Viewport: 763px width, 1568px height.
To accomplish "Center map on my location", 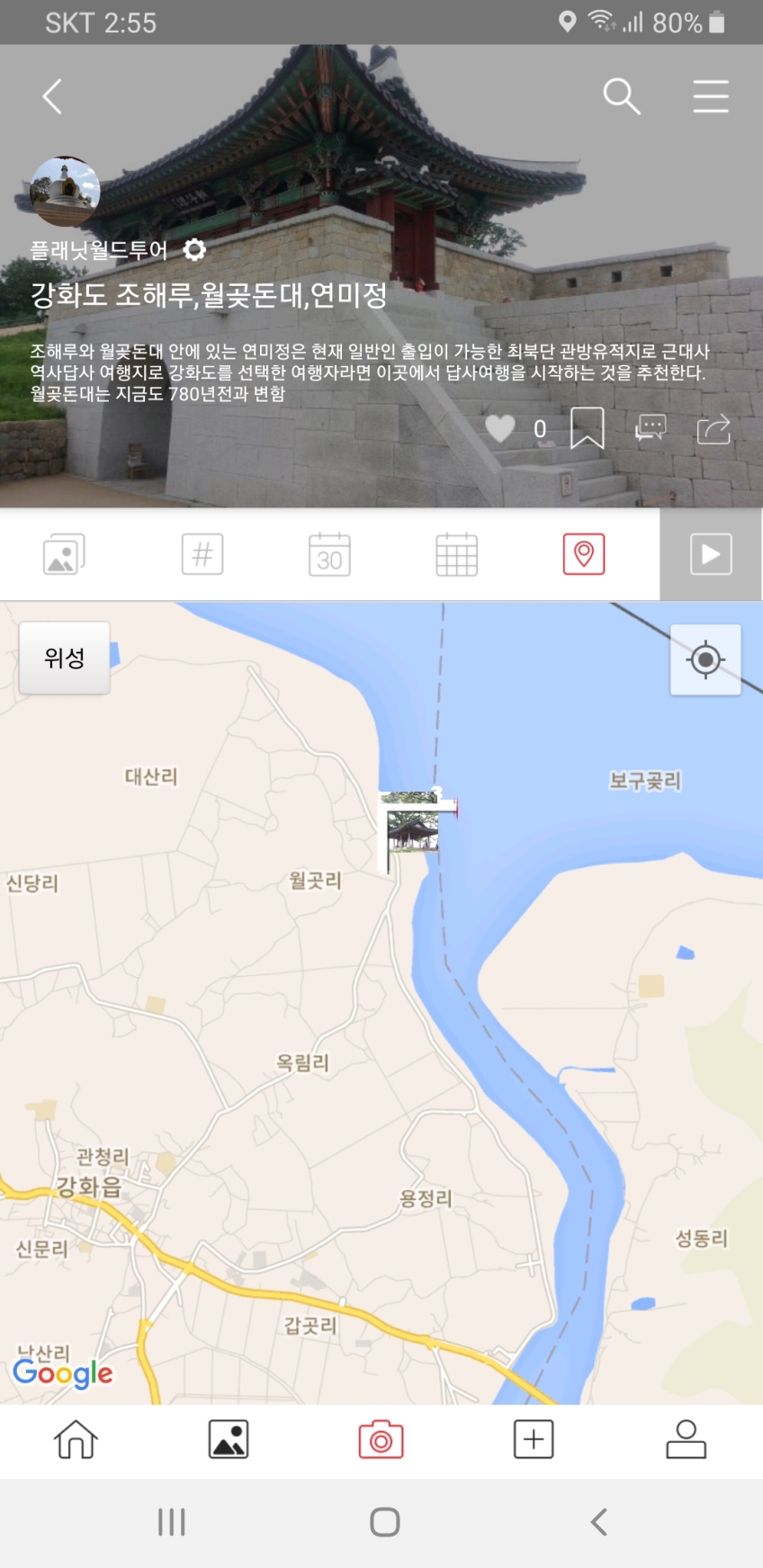I will 705,659.
